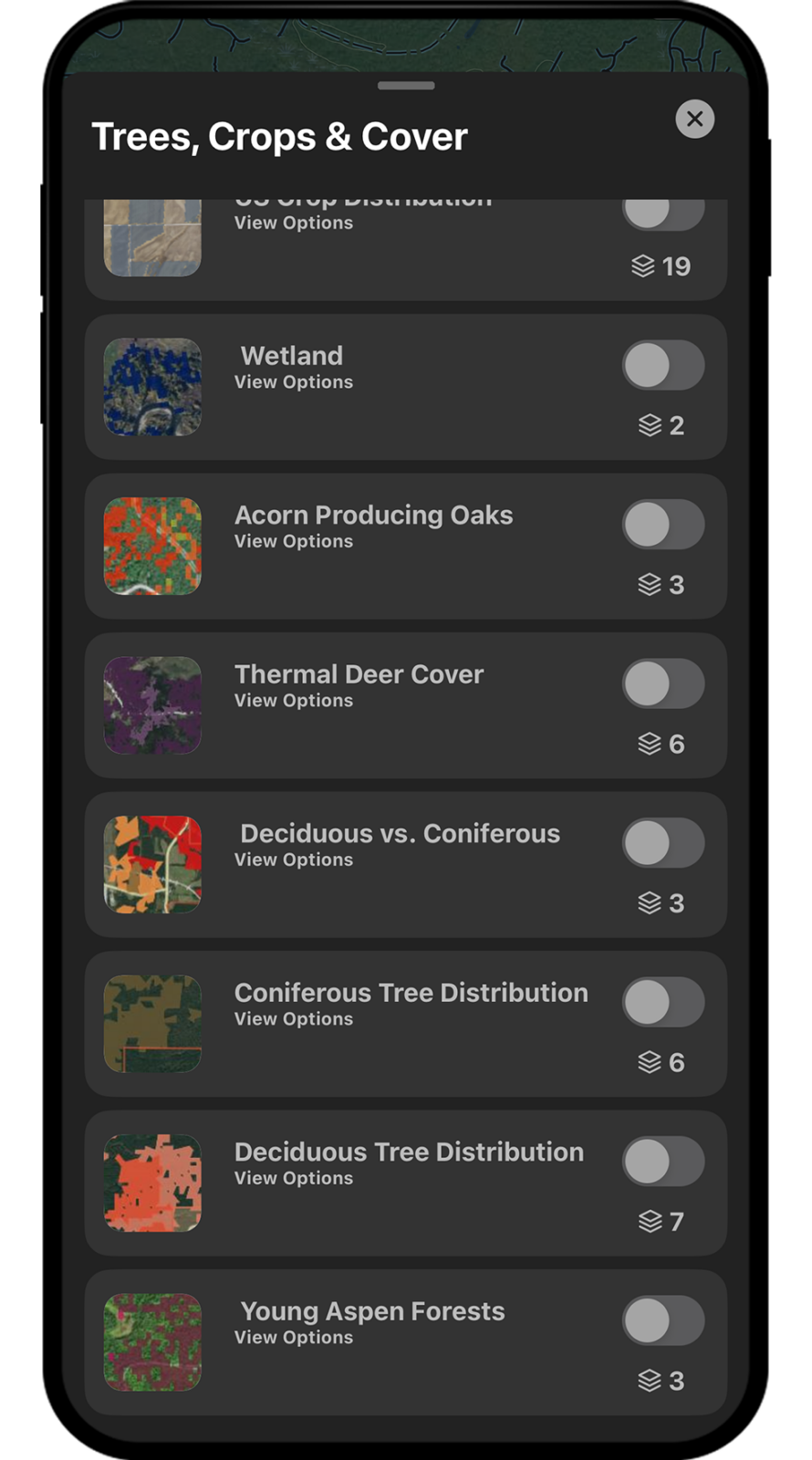Enable Acorn Producing Oaks layer
The height and width of the screenshot is (1460, 812).
click(x=663, y=525)
